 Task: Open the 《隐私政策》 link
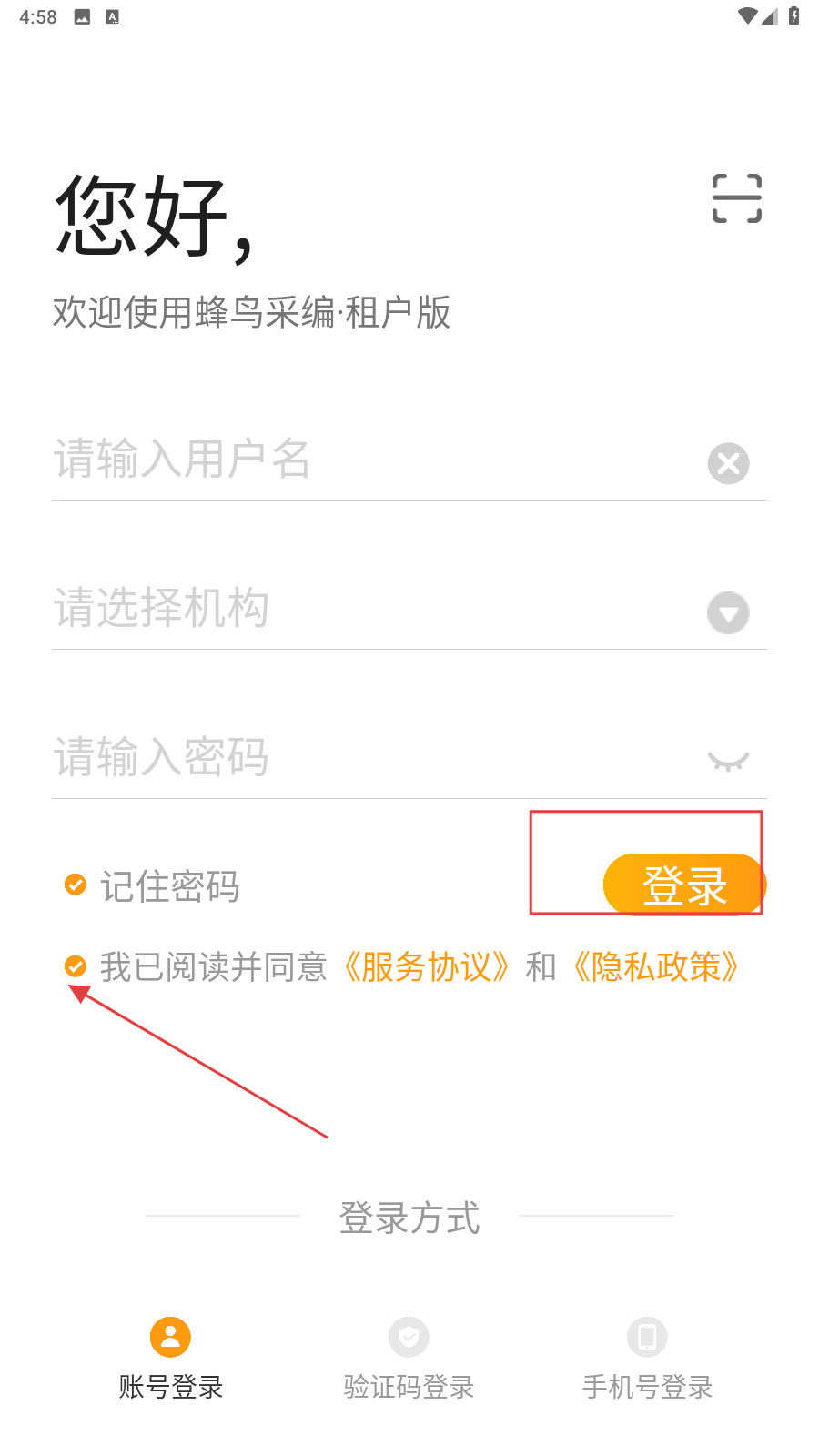655,966
